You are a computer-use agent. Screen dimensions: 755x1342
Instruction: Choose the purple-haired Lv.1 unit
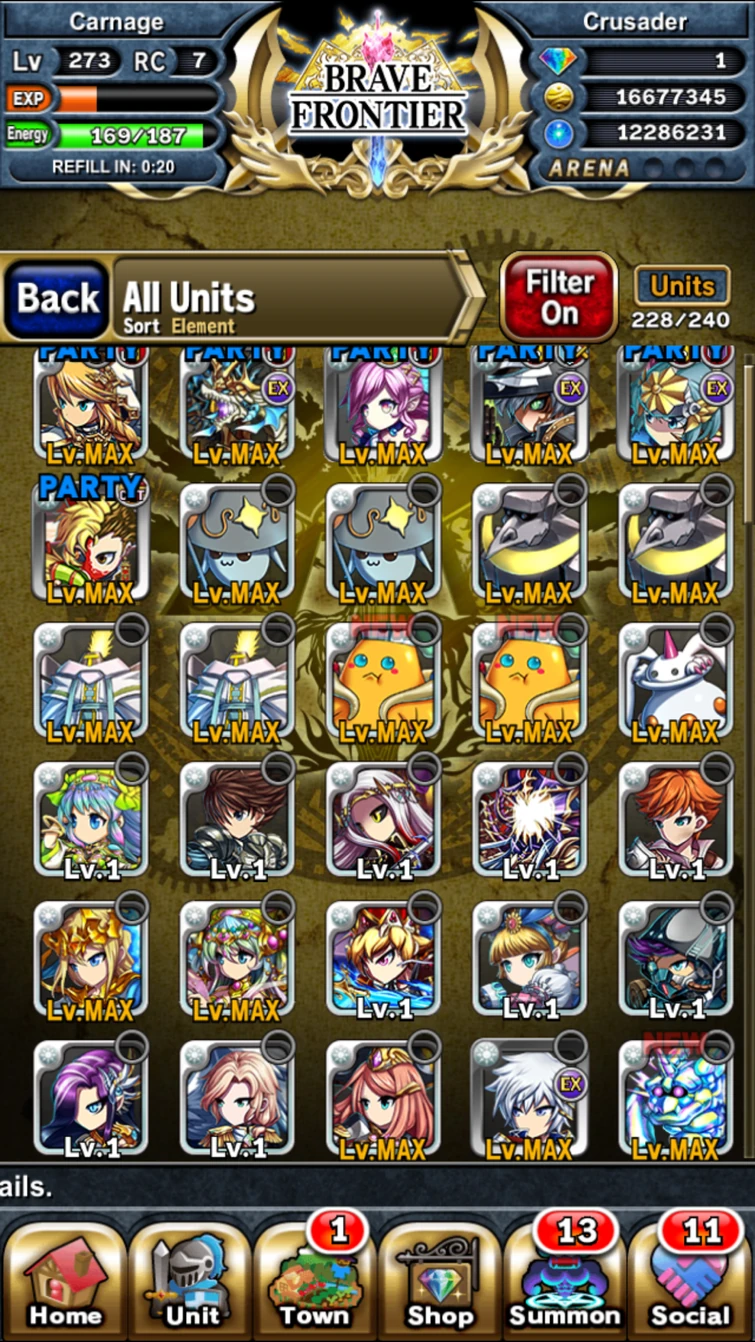pyautogui.click(x=90, y=1100)
